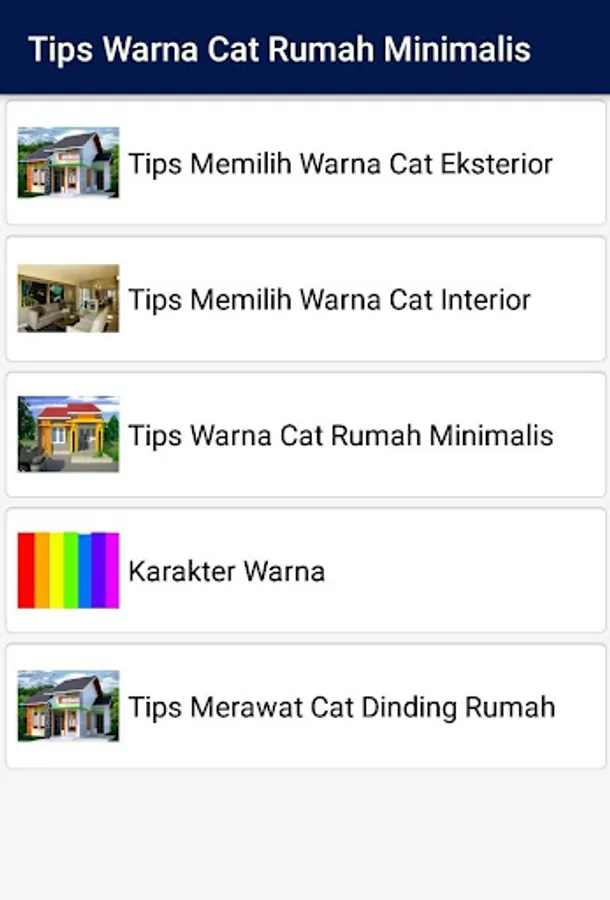Open Tips Memilih Warna Cat Interior
The width and height of the screenshot is (610, 900).
coord(305,299)
